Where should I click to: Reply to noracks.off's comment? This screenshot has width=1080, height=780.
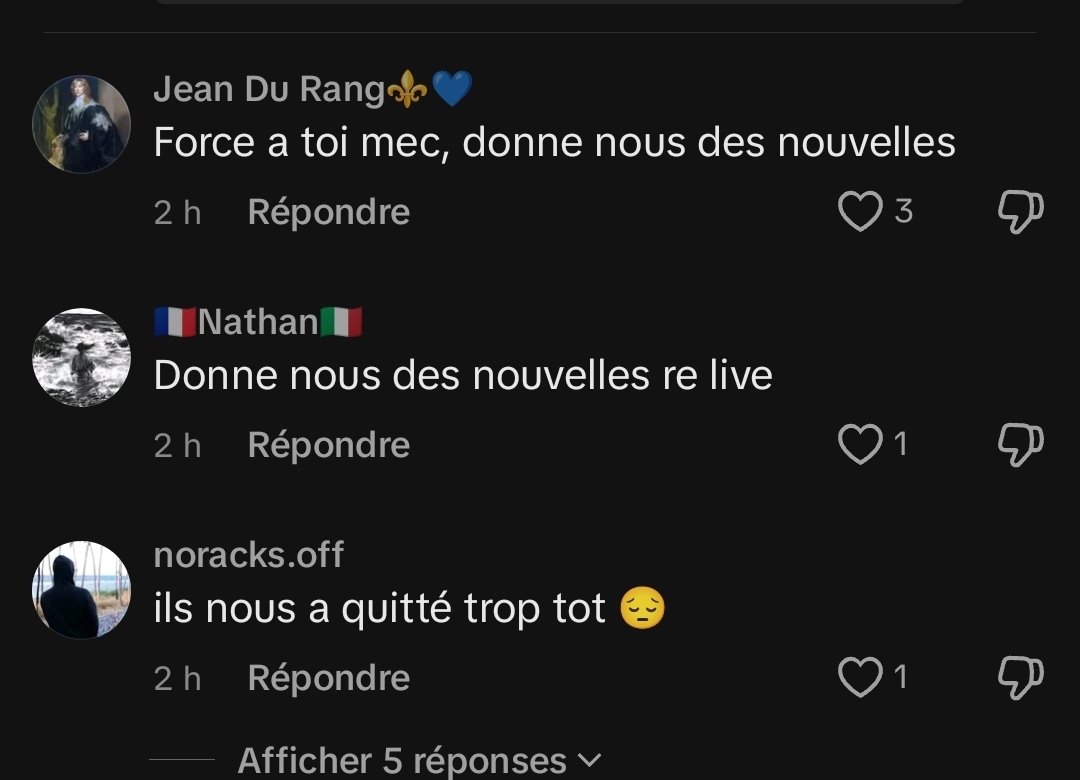pos(328,678)
